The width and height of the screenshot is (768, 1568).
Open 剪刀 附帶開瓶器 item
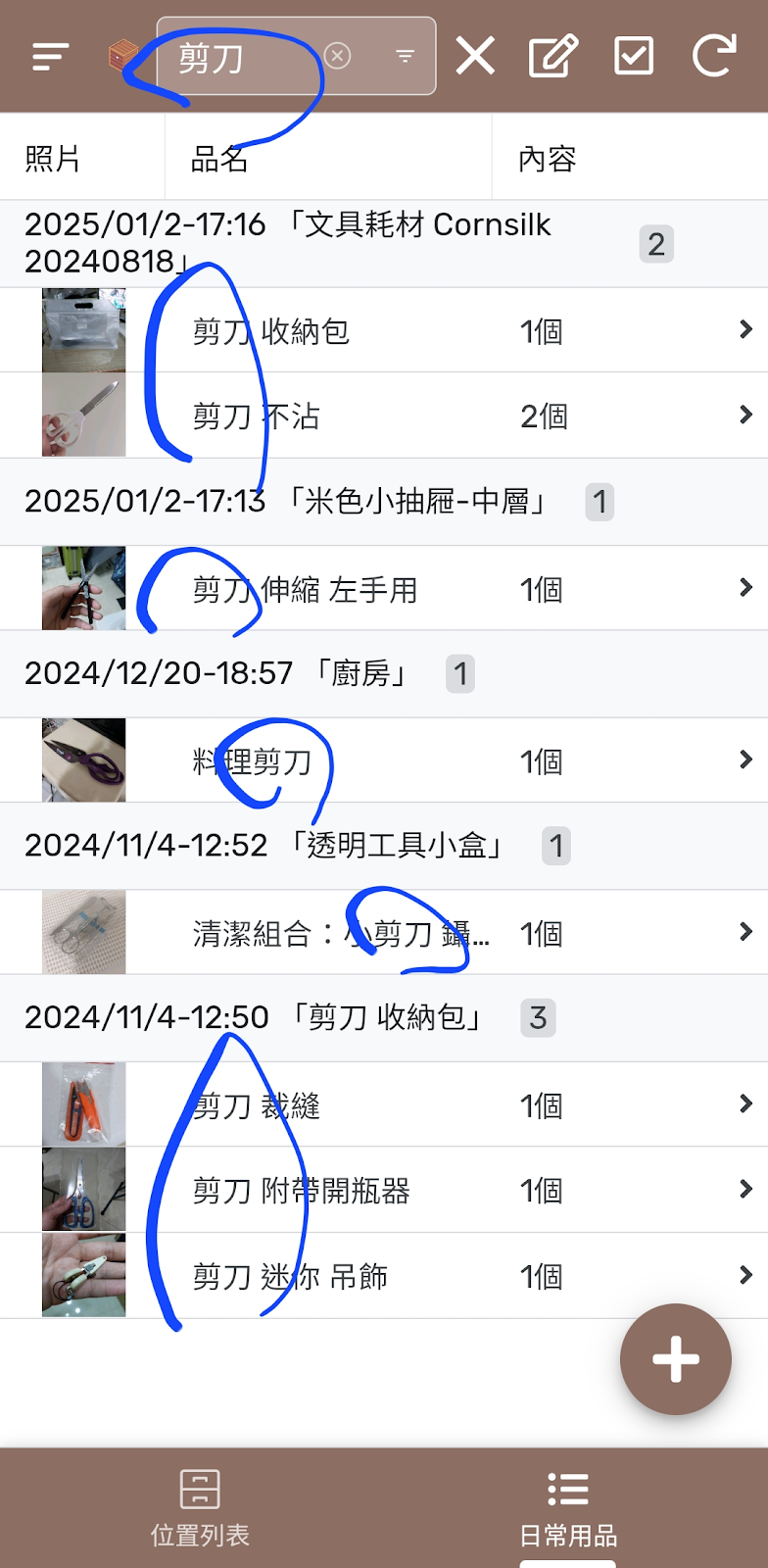[x=384, y=1190]
